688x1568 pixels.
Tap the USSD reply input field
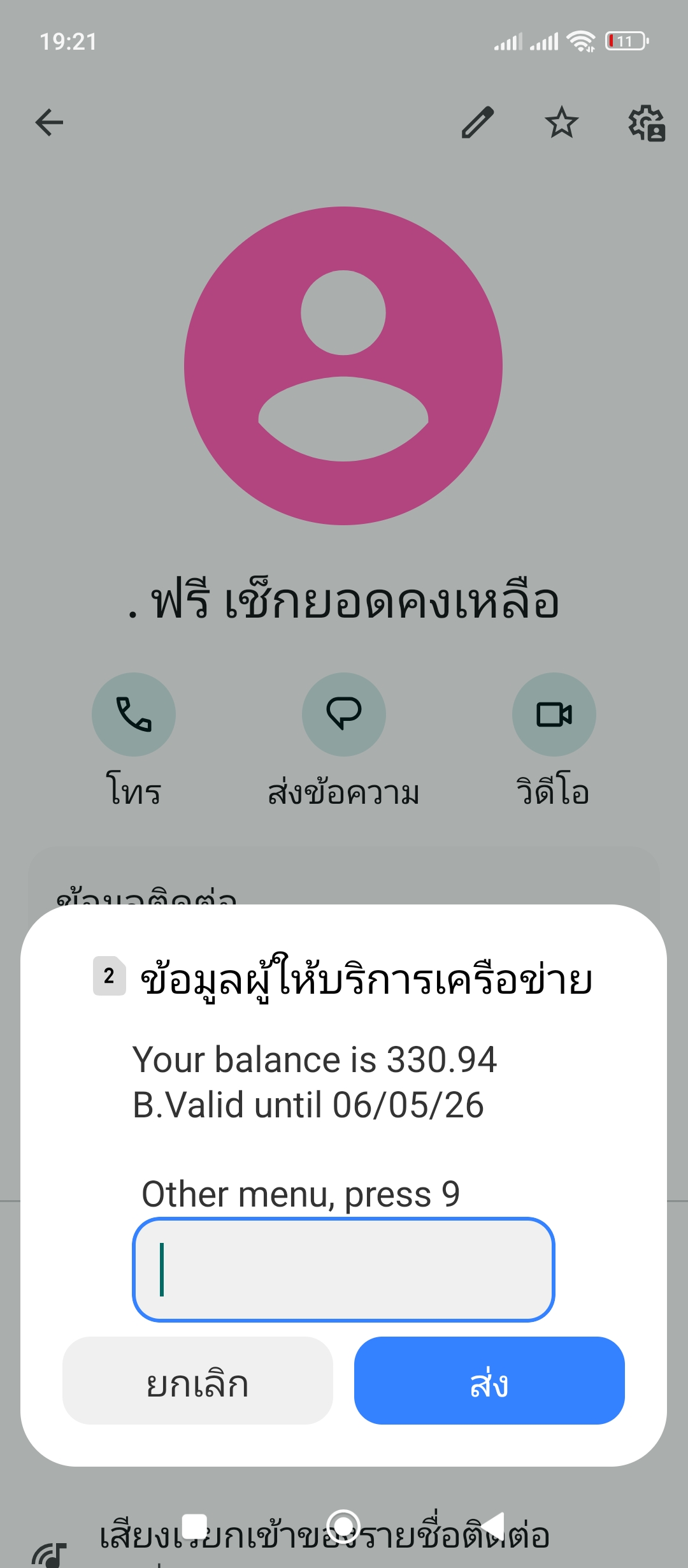(343, 1270)
